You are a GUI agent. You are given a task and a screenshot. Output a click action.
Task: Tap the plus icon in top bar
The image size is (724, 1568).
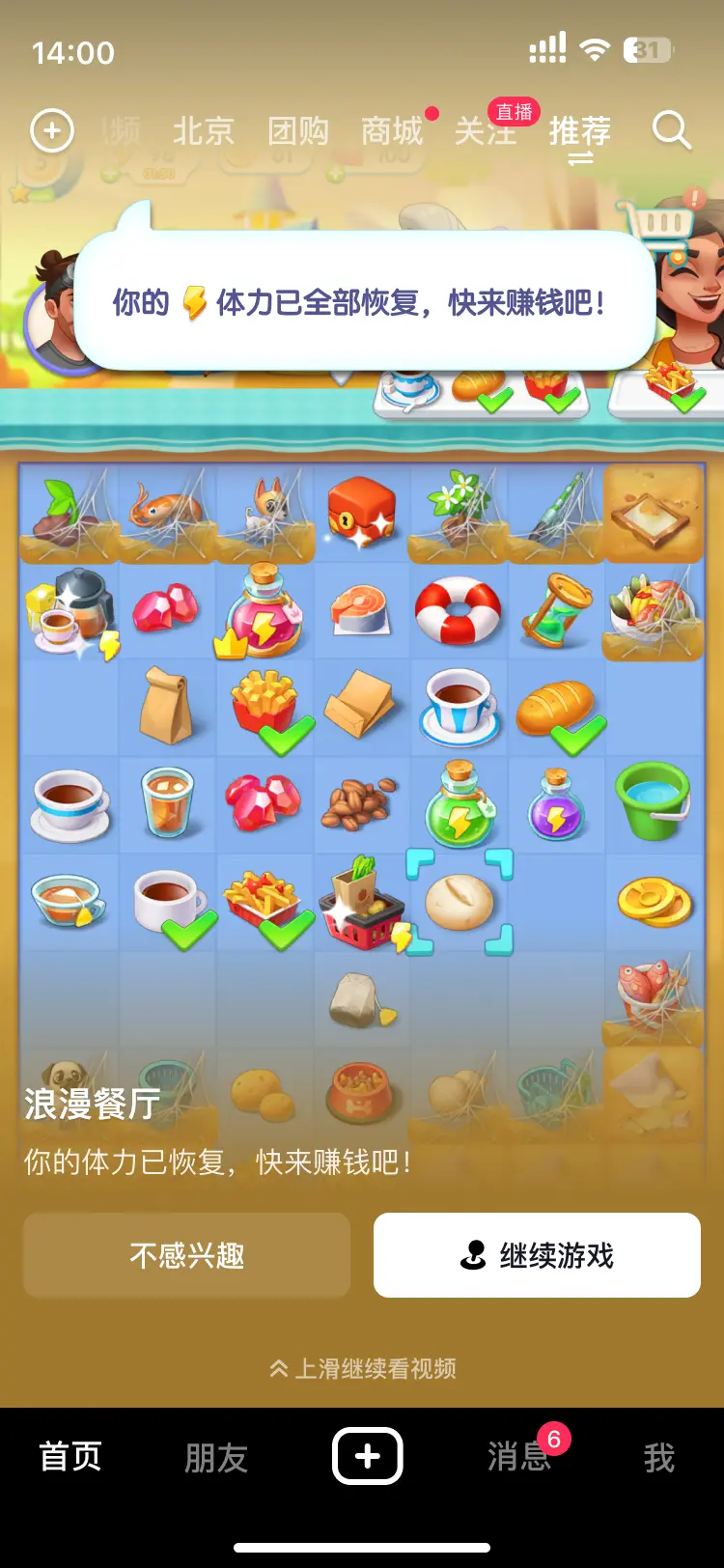pyautogui.click(x=52, y=130)
